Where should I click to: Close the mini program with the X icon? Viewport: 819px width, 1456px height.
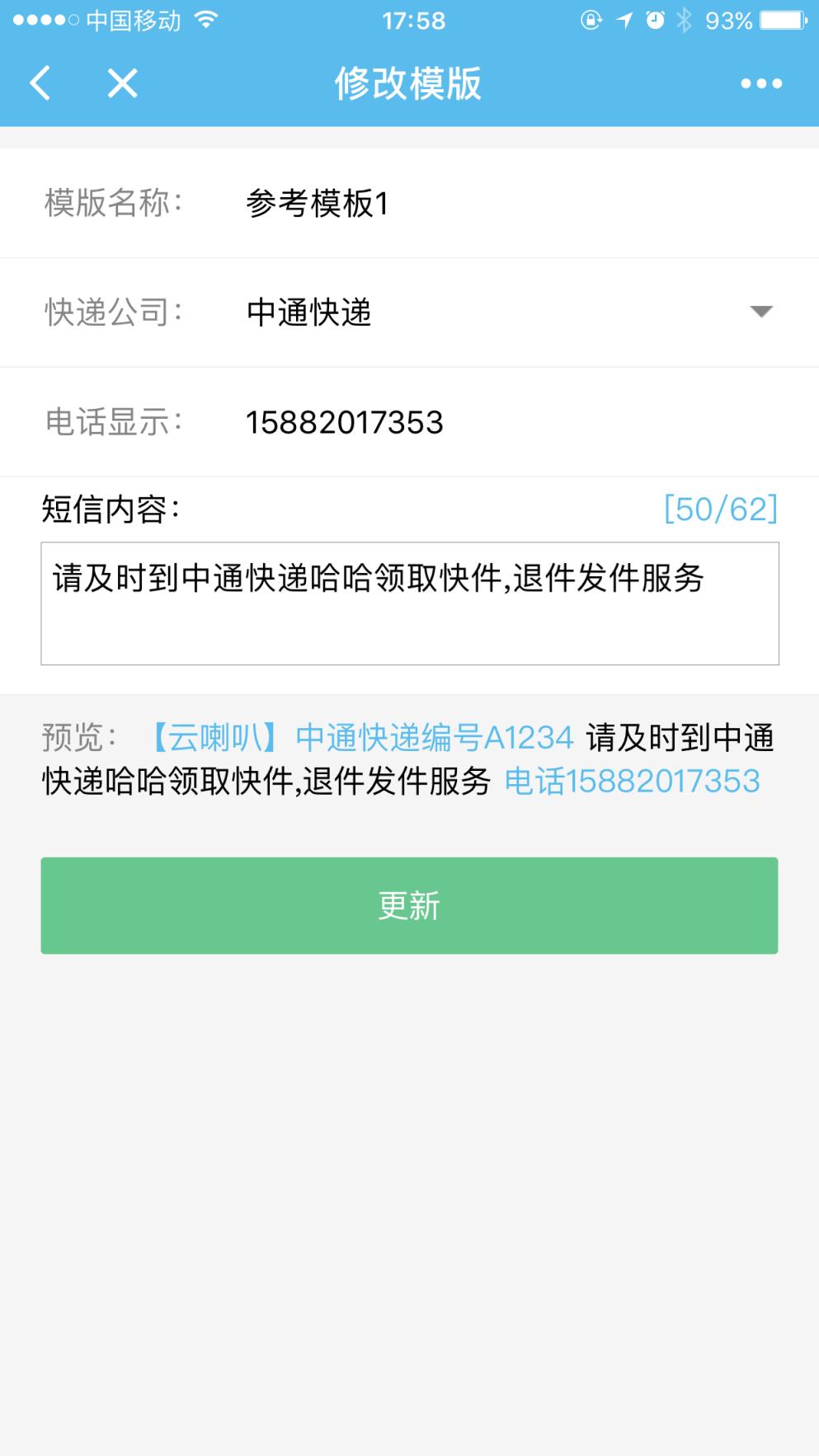122,82
